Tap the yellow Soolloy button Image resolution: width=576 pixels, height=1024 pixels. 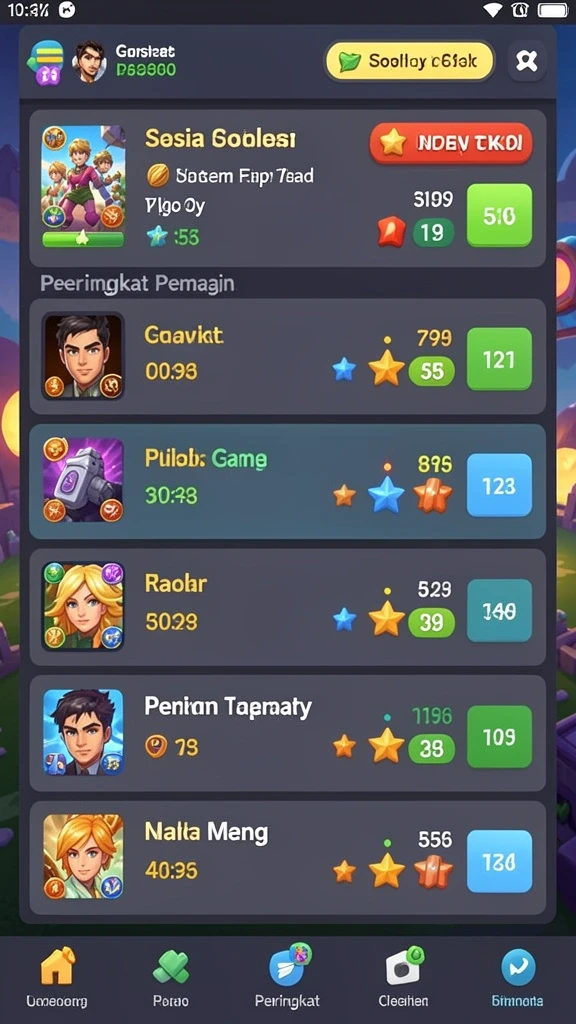click(409, 61)
